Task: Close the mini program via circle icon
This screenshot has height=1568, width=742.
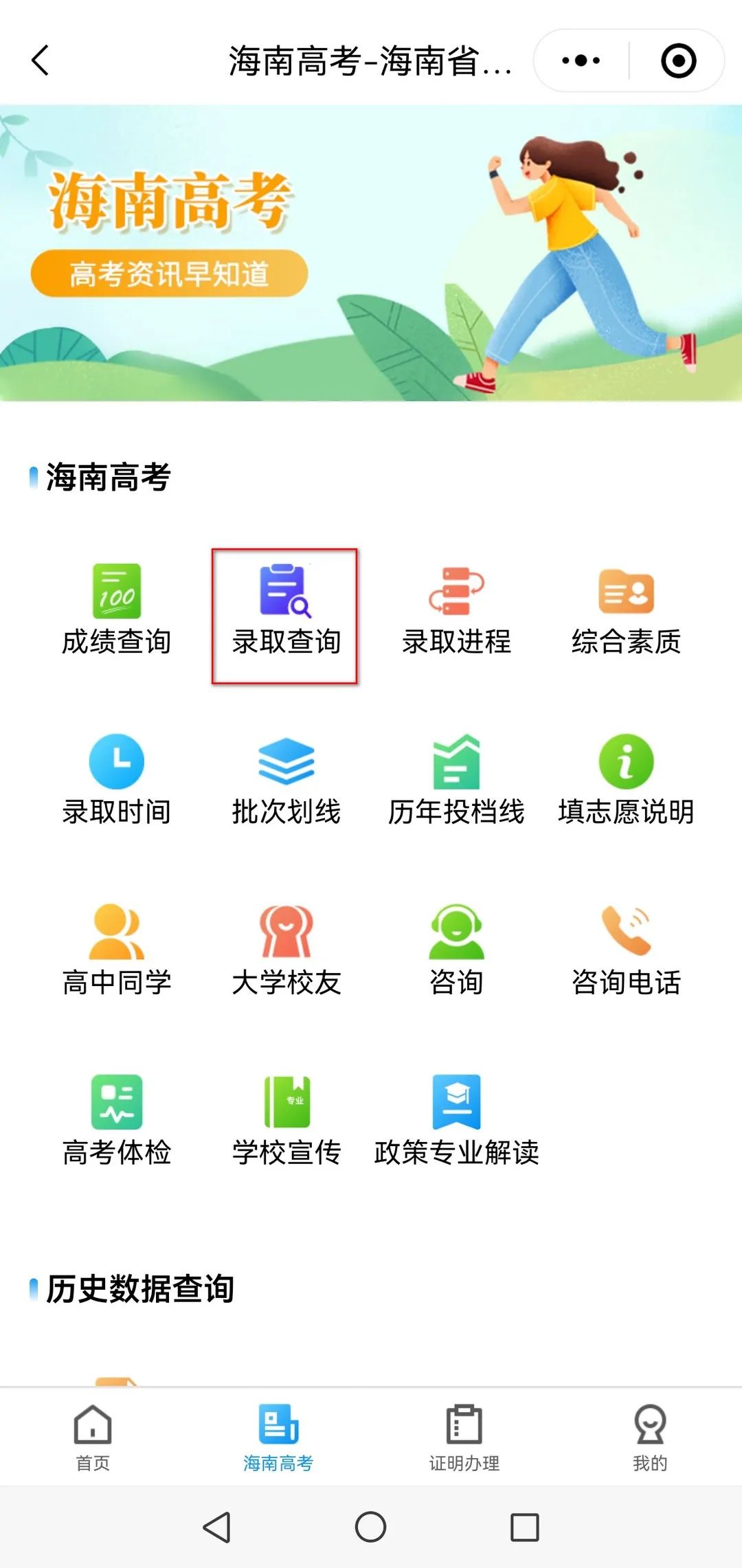Action: (x=678, y=60)
